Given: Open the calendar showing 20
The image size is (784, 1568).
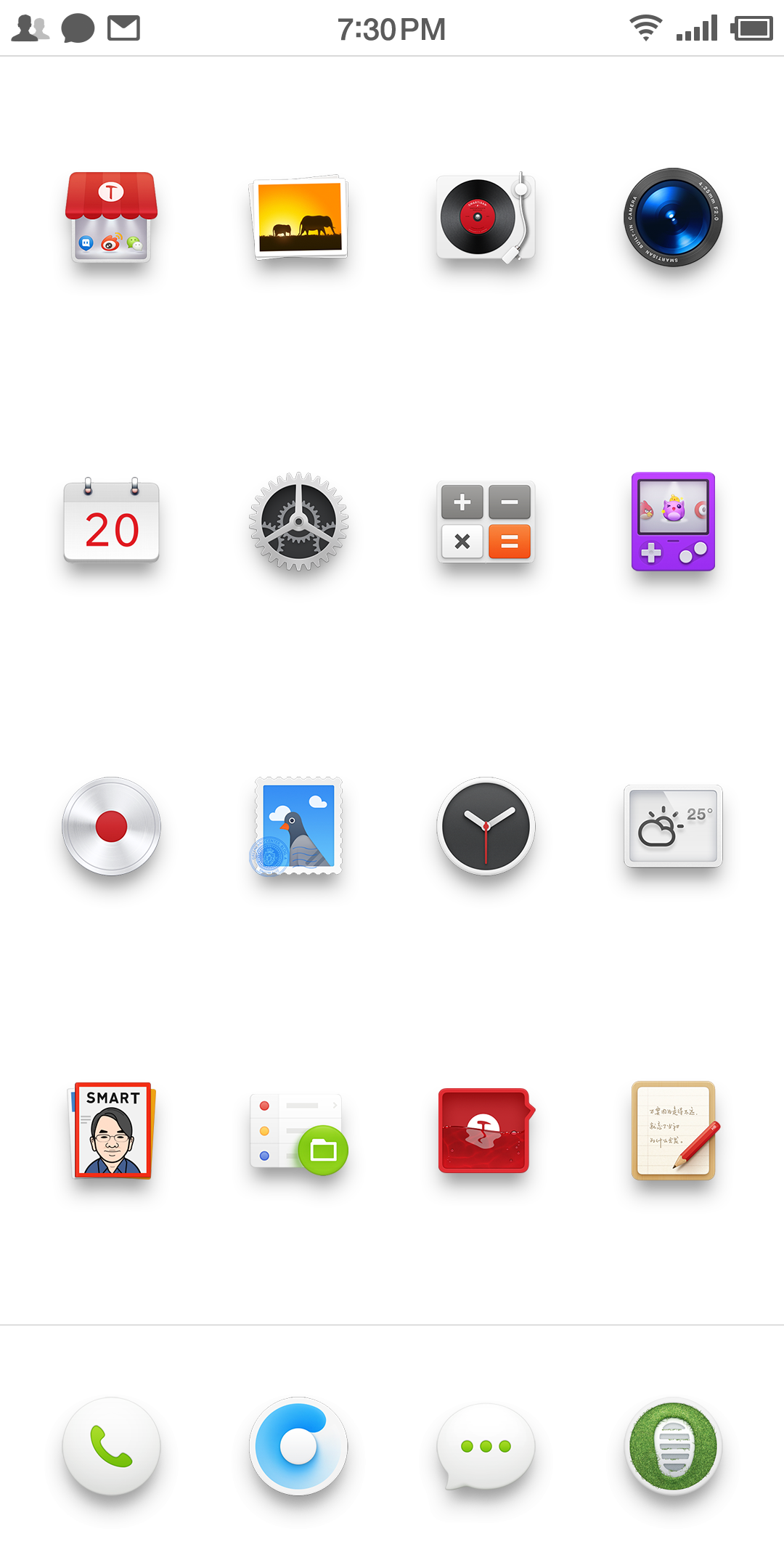Looking at the screenshot, I should click(111, 522).
